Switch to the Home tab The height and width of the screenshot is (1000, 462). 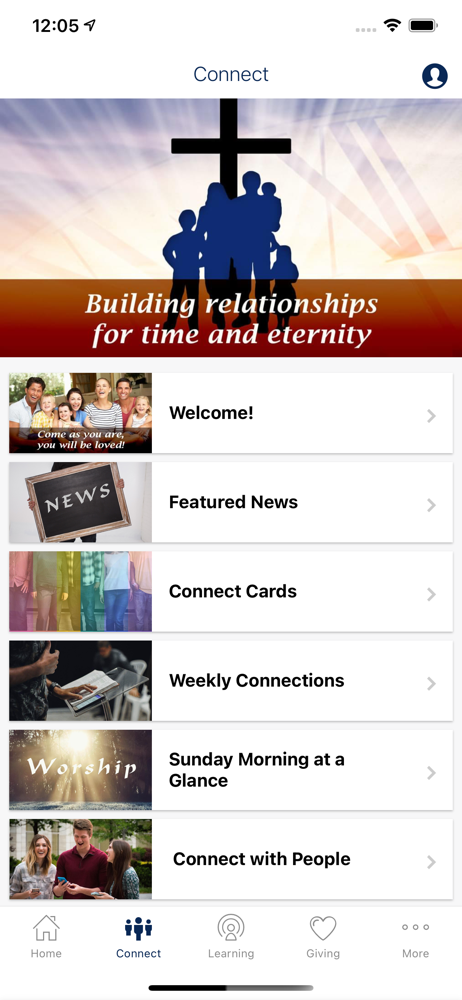46,936
